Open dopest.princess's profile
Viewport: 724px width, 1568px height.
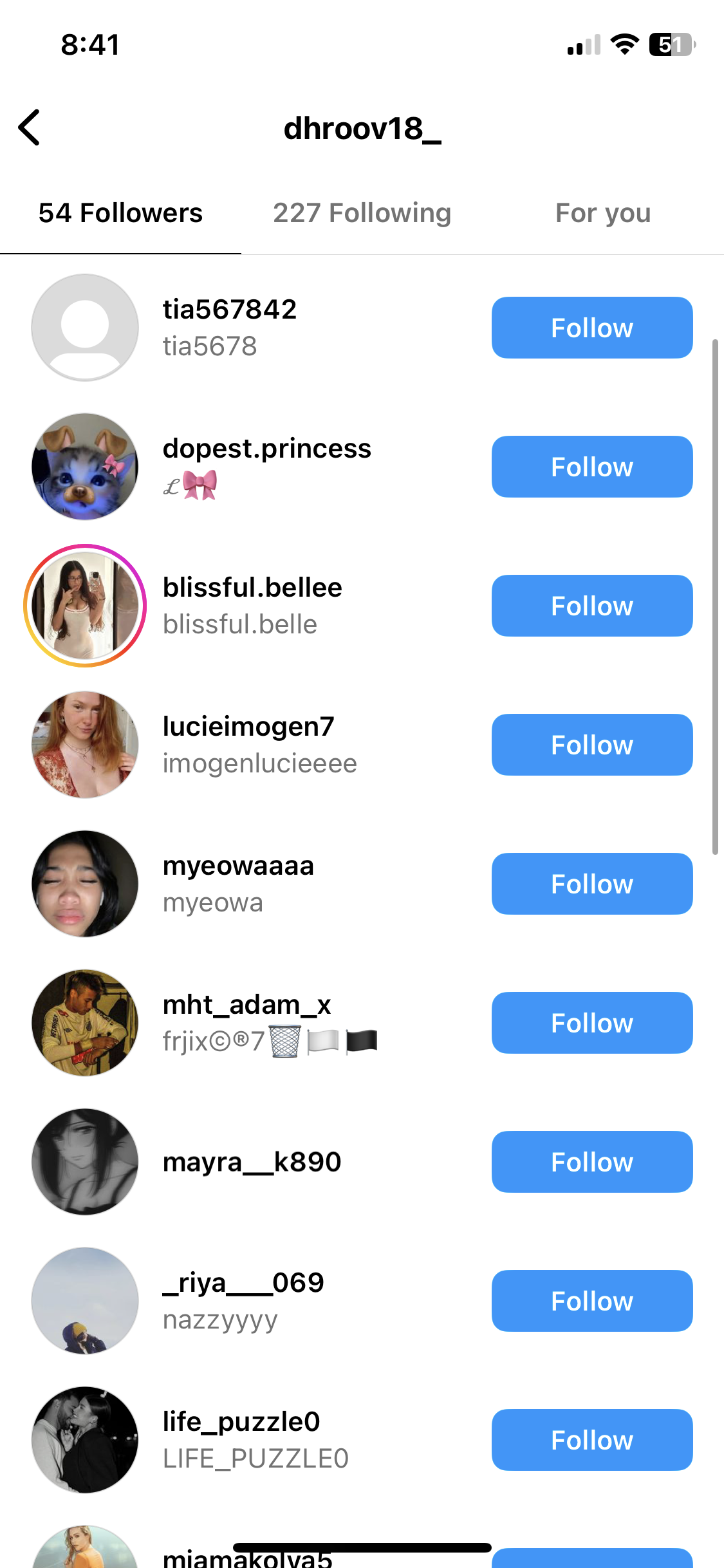tap(266, 449)
